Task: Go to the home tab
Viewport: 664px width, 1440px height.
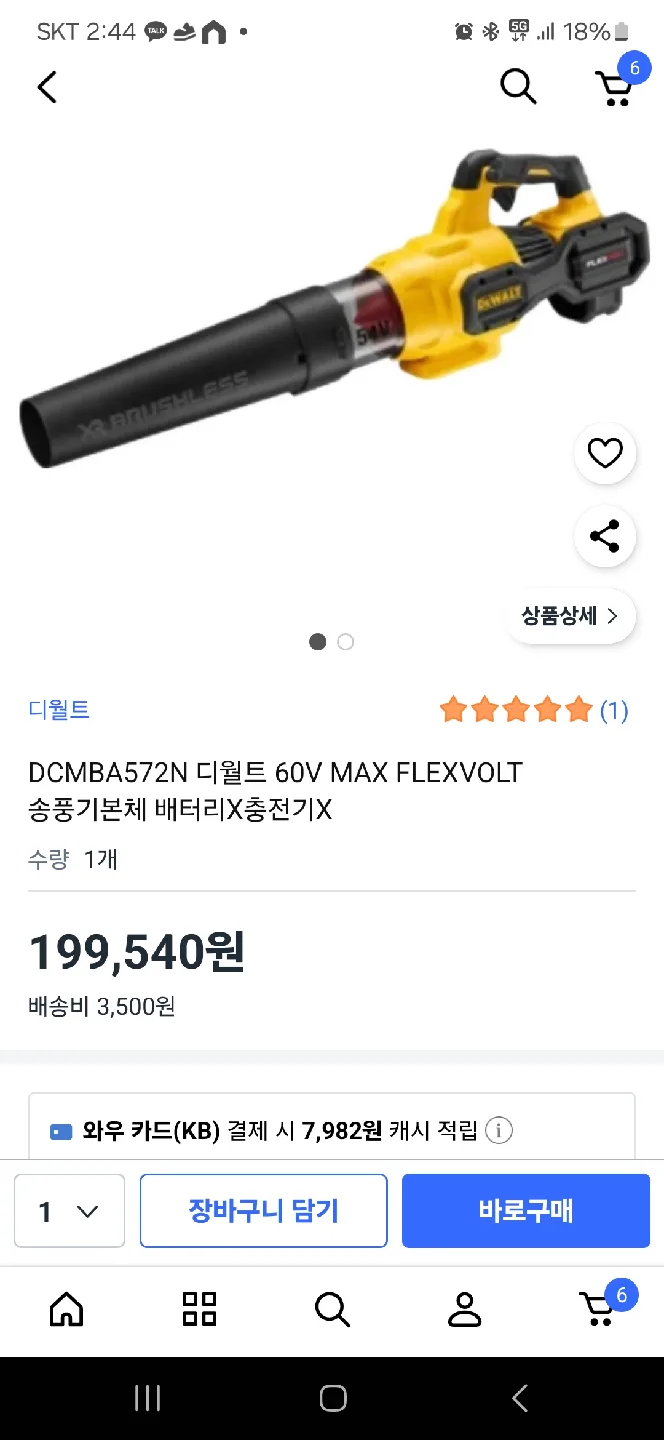Action: click(66, 1308)
